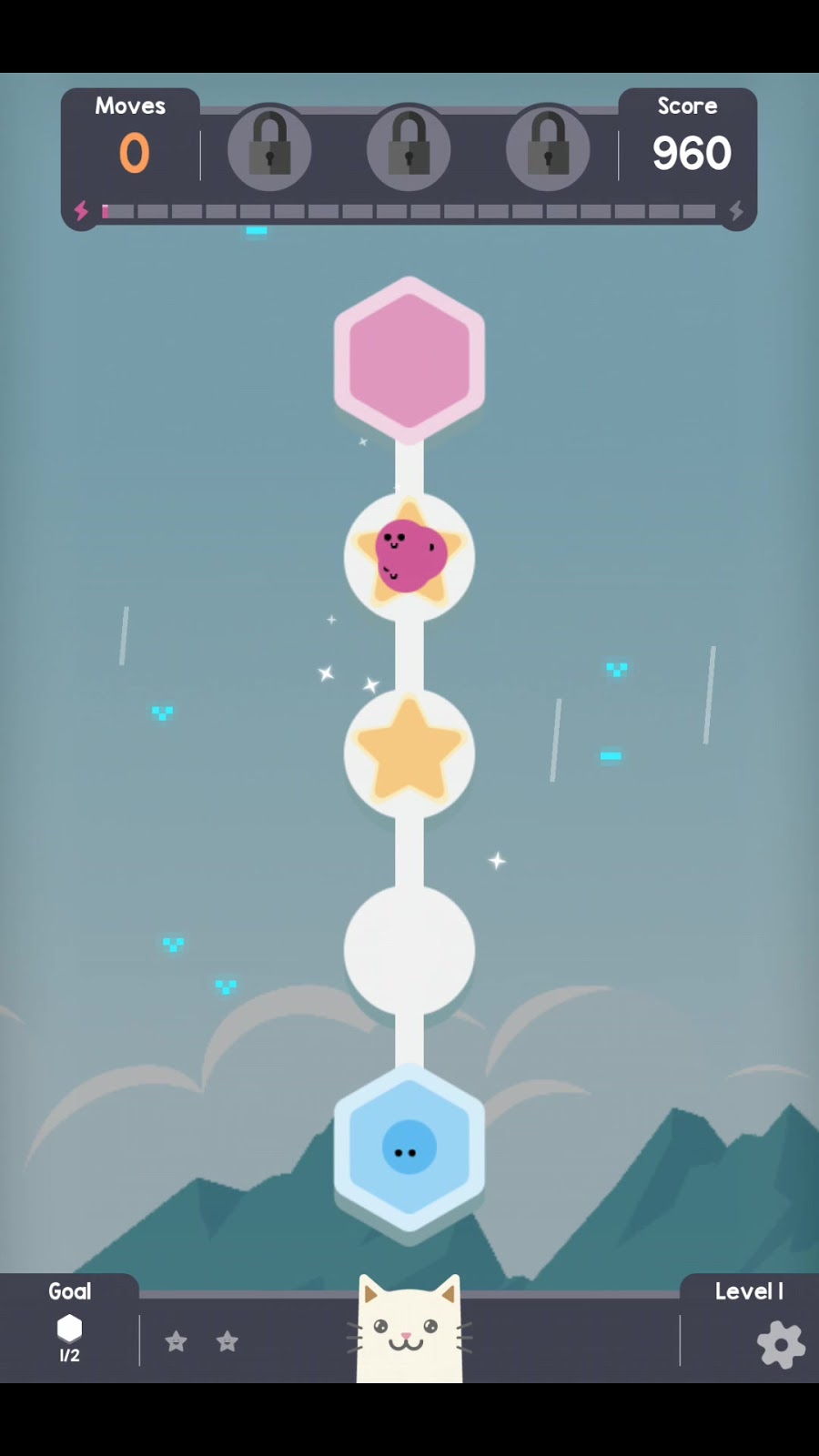Tap the cat at the bottom

coord(409,1330)
